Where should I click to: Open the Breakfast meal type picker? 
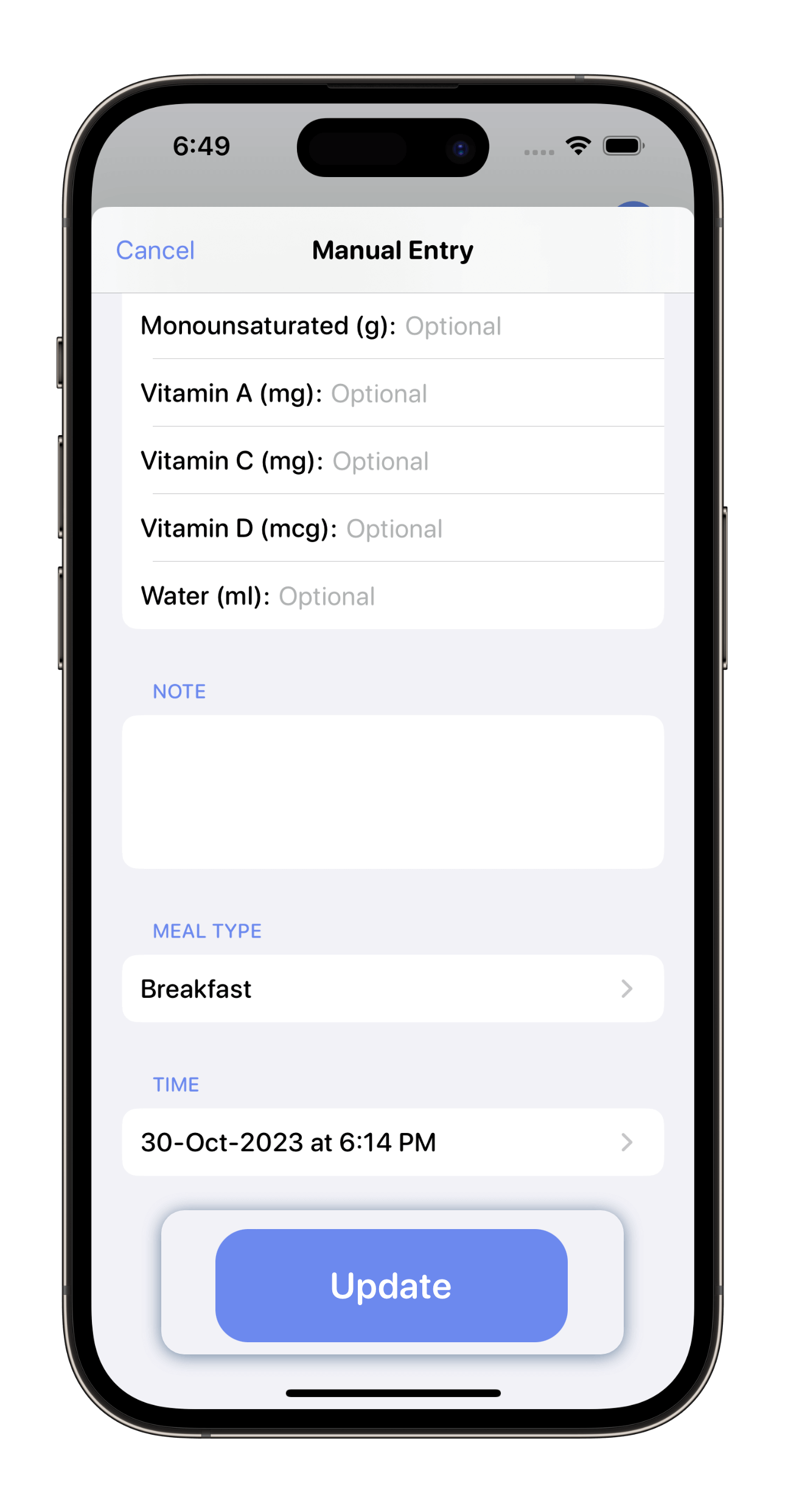(x=392, y=989)
